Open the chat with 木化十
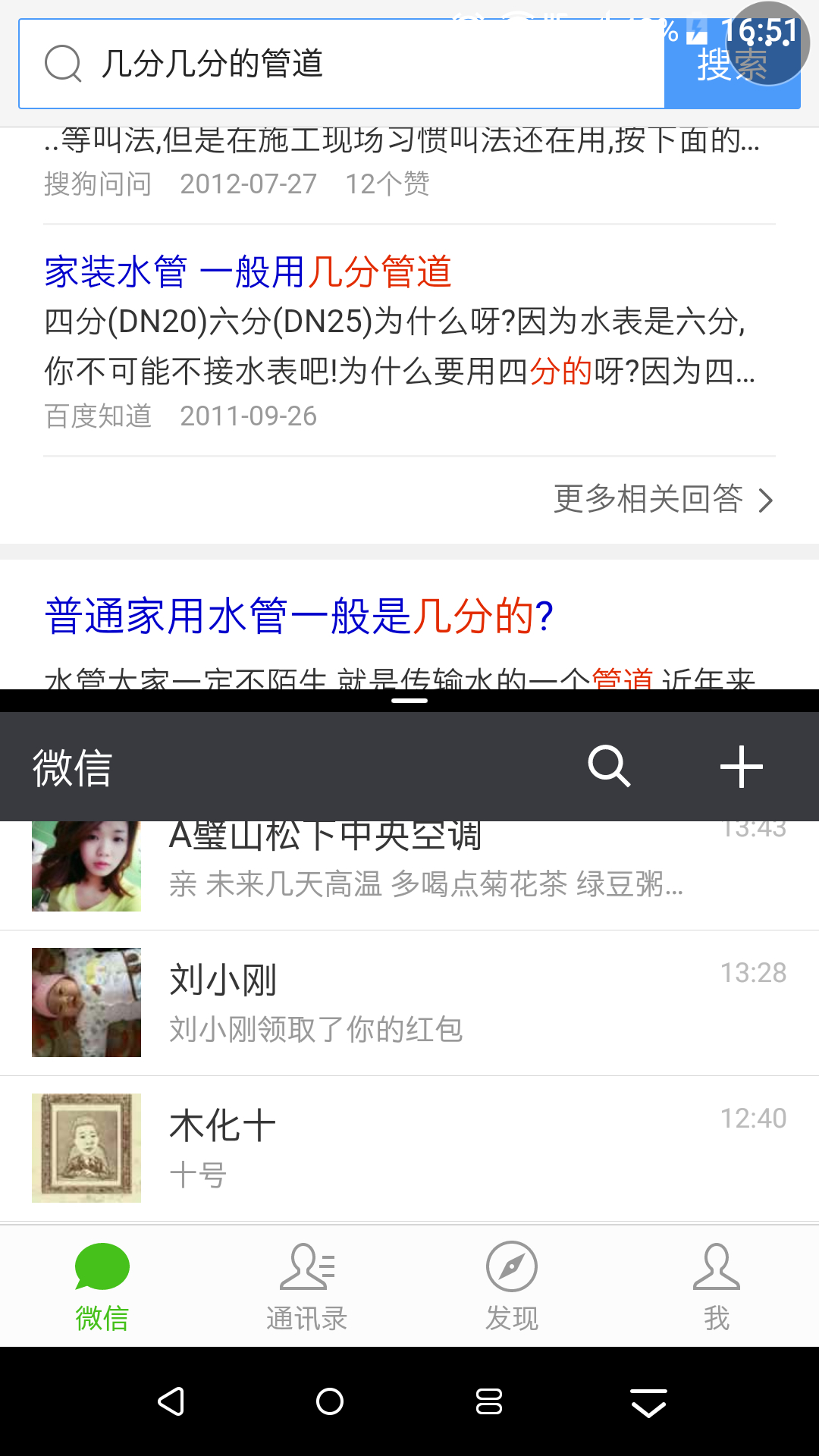The height and width of the screenshot is (1456, 819). point(409,1148)
